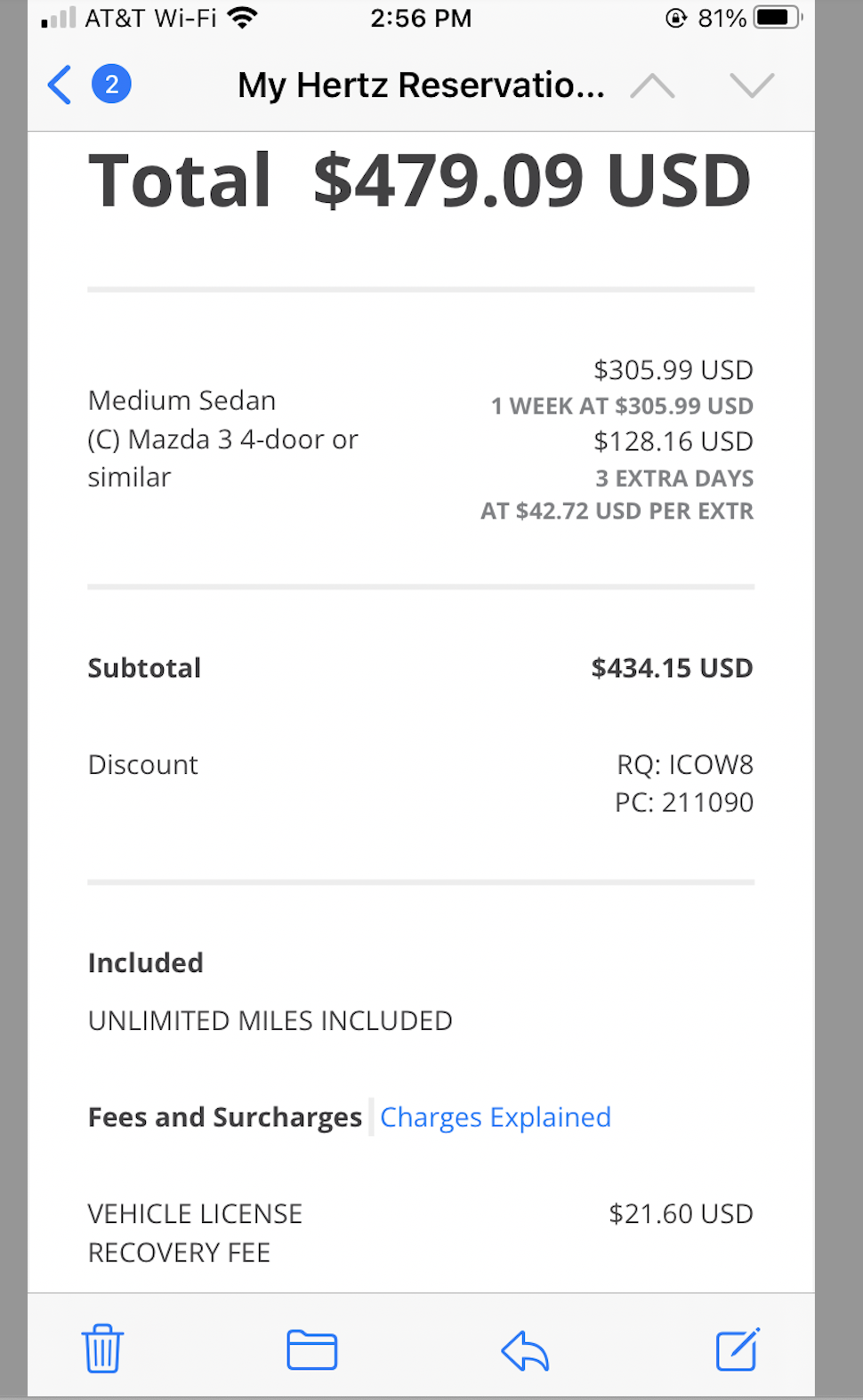Viewport: 863px width, 1400px height.
Task: Tap the reply arrow icon
Action: (524, 1348)
